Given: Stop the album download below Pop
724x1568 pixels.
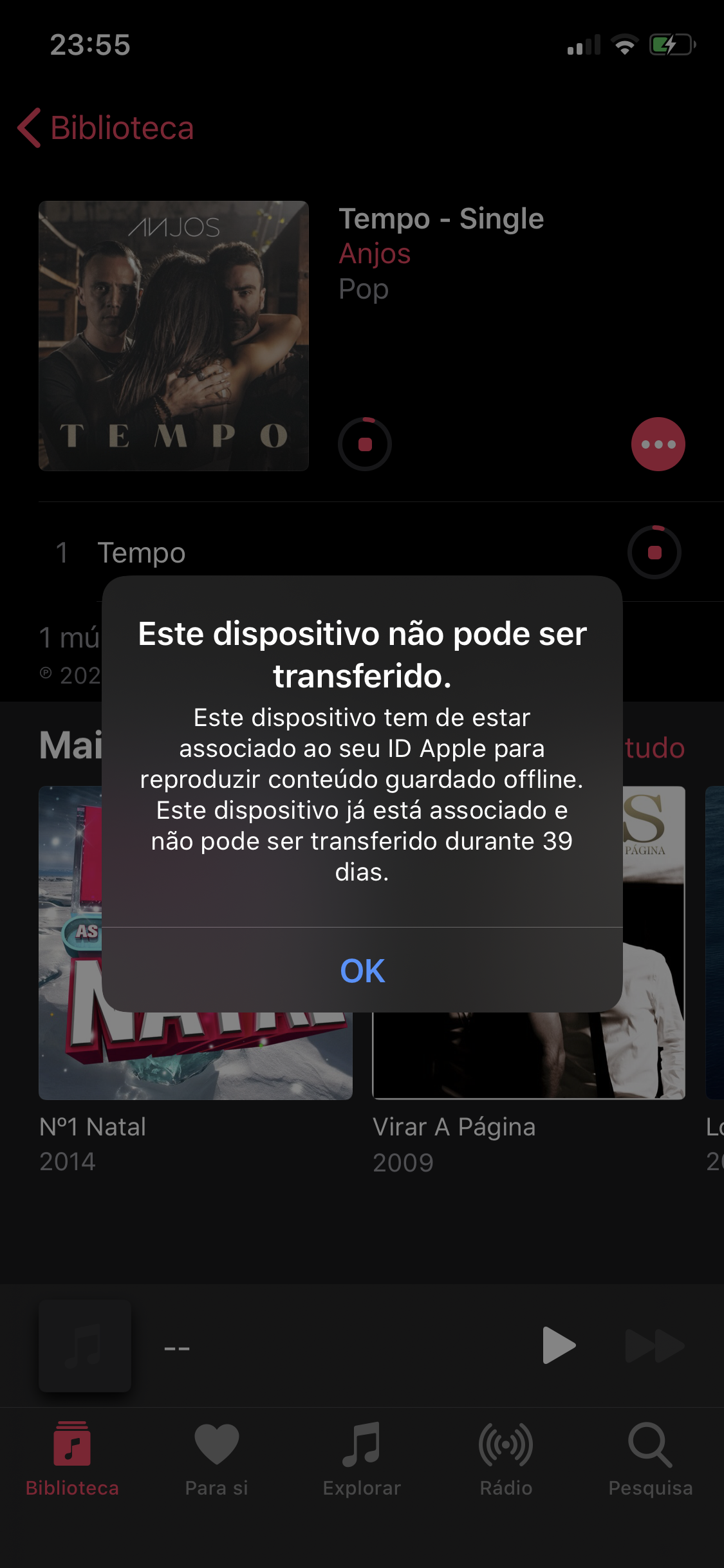Looking at the screenshot, I should 365,444.
